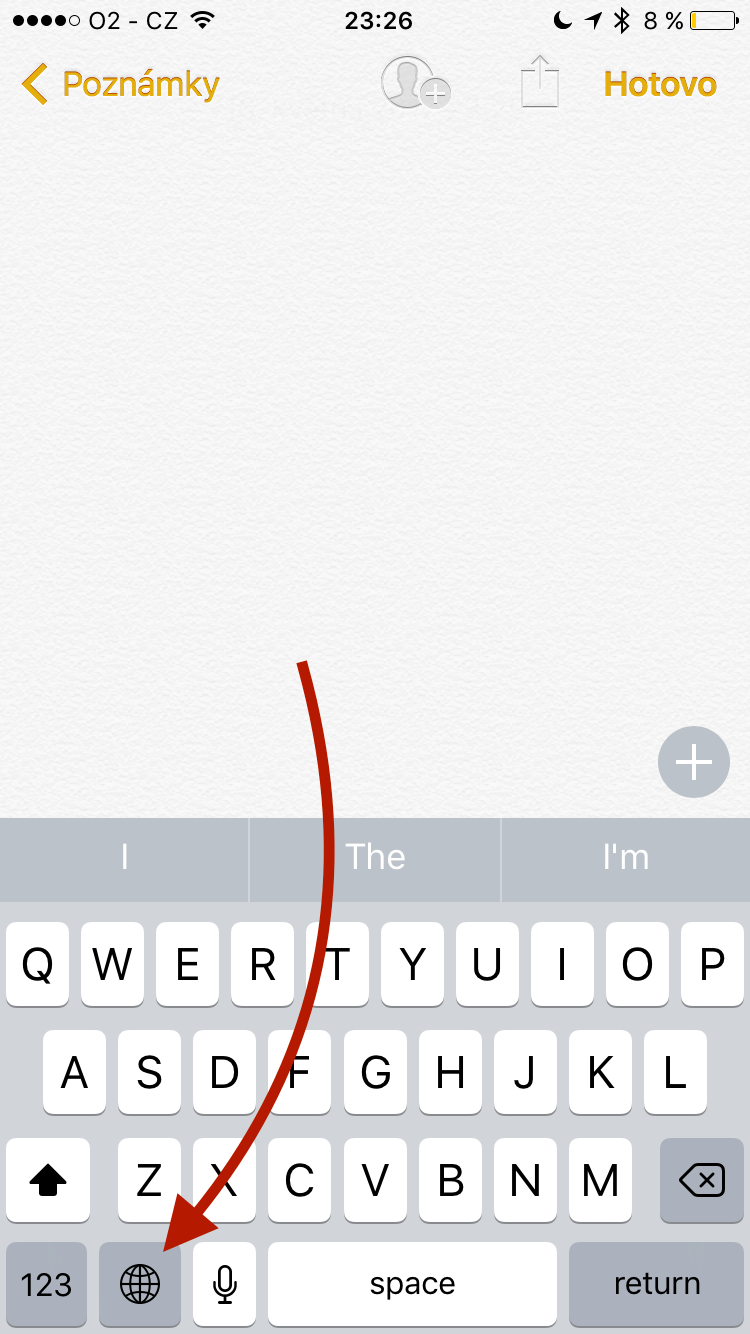Add people to this note
Image resolution: width=750 pixels, height=1334 pixels.
[415, 83]
